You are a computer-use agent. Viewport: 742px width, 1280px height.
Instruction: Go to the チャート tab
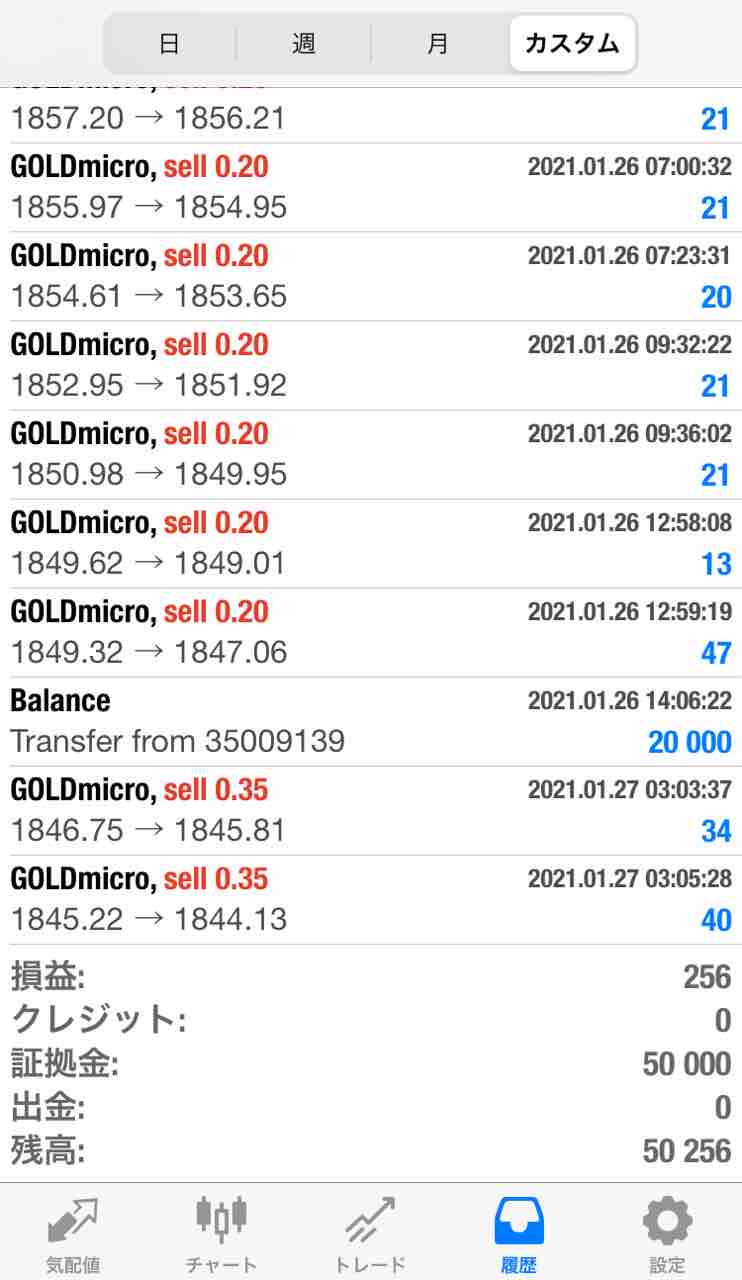[221, 1232]
